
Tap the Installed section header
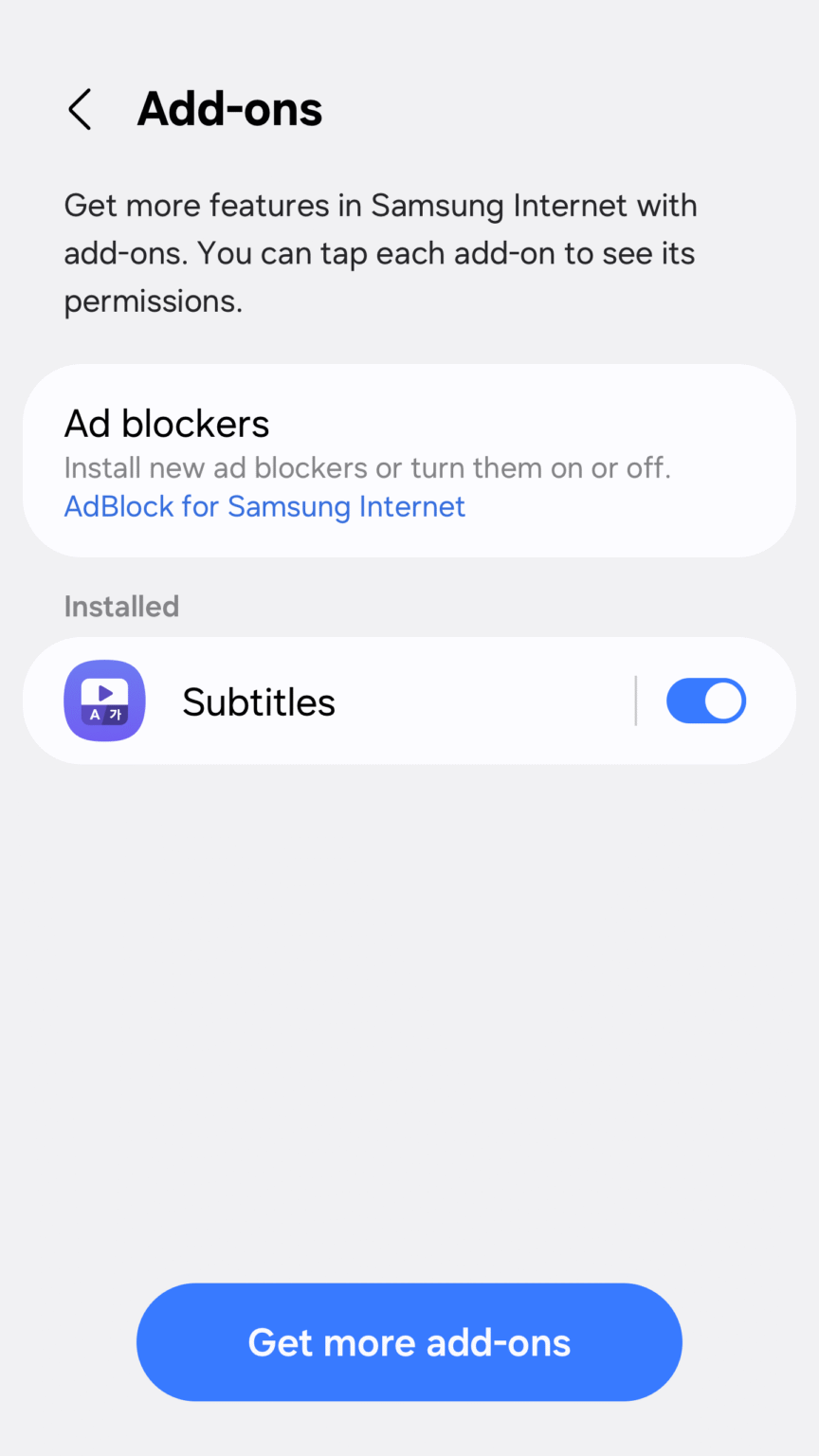(x=121, y=606)
